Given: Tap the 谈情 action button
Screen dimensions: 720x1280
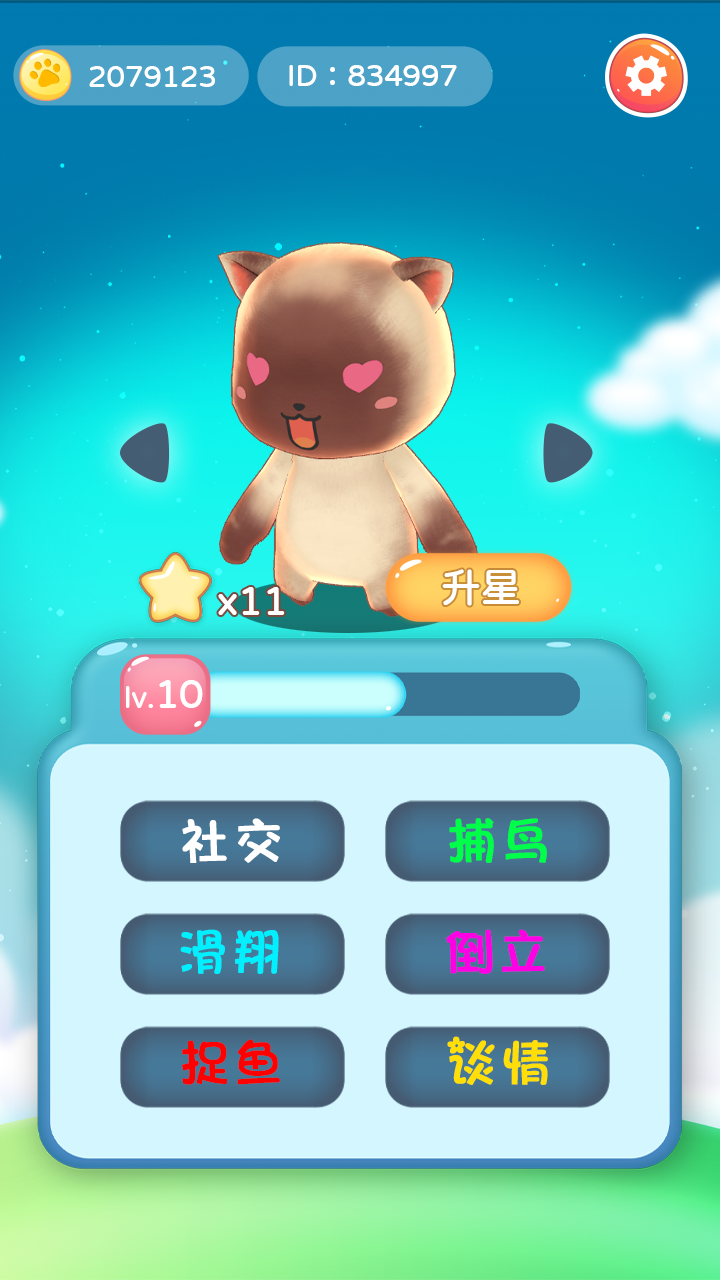Looking at the screenshot, I should [497, 1066].
